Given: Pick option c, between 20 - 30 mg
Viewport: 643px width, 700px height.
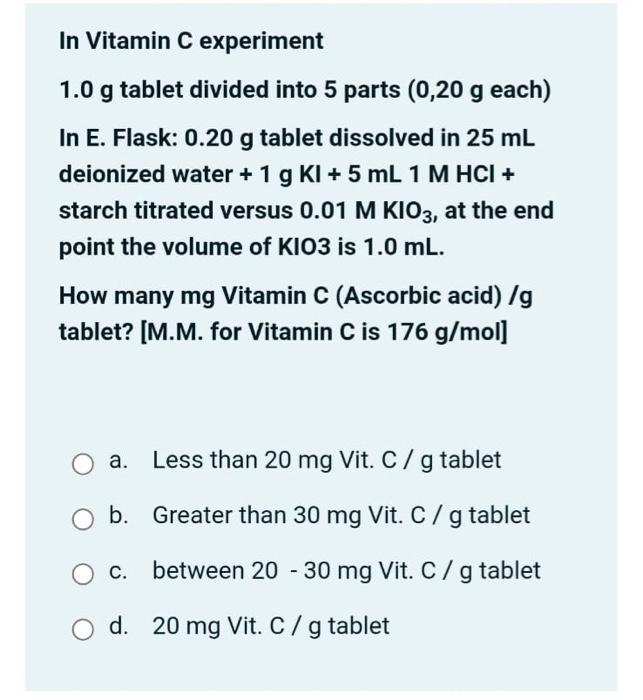Looking at the screenshot, I should [x=83, y=573].
